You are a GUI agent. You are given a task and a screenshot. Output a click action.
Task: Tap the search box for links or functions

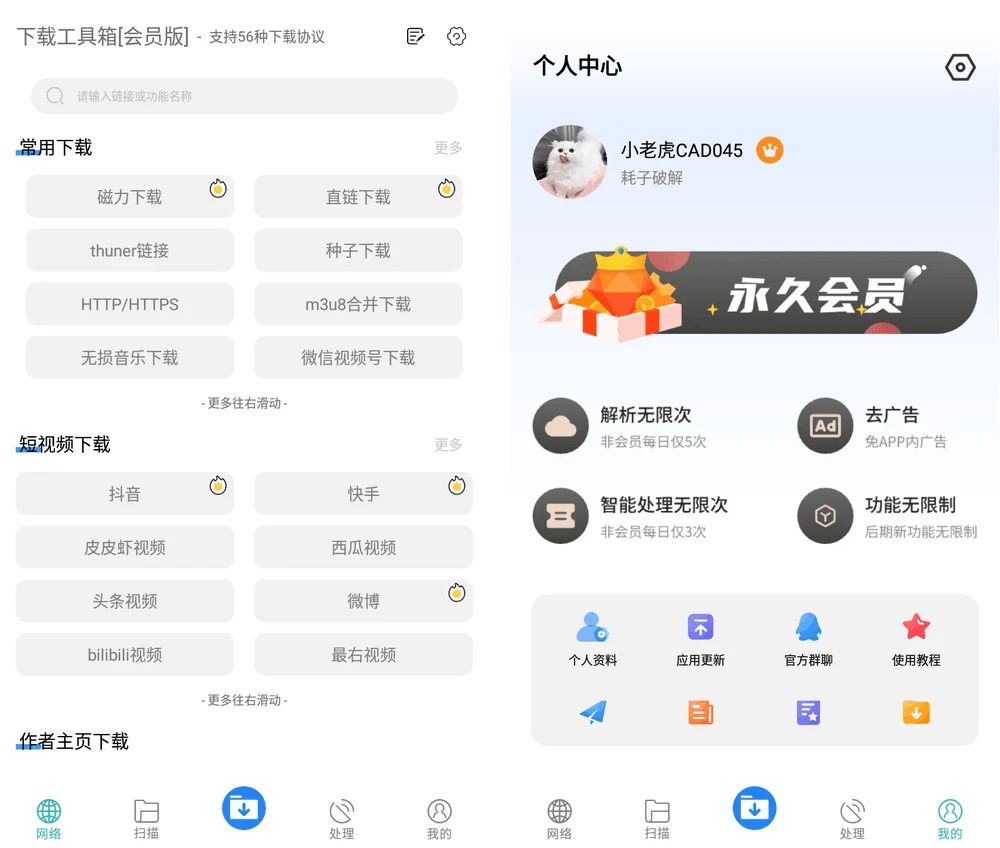[244, 97]
